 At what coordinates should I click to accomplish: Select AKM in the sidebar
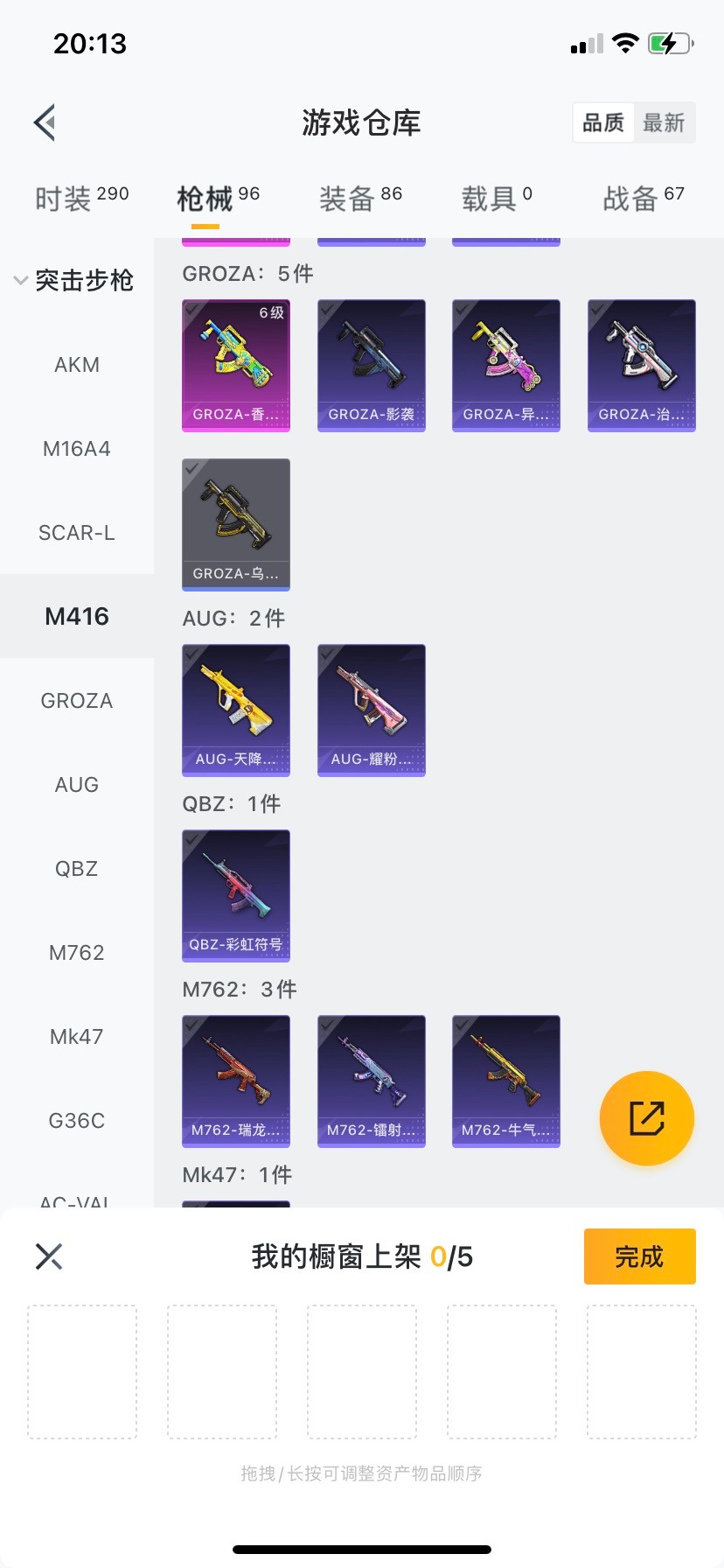pyautogui.click(x=77, y=365)
